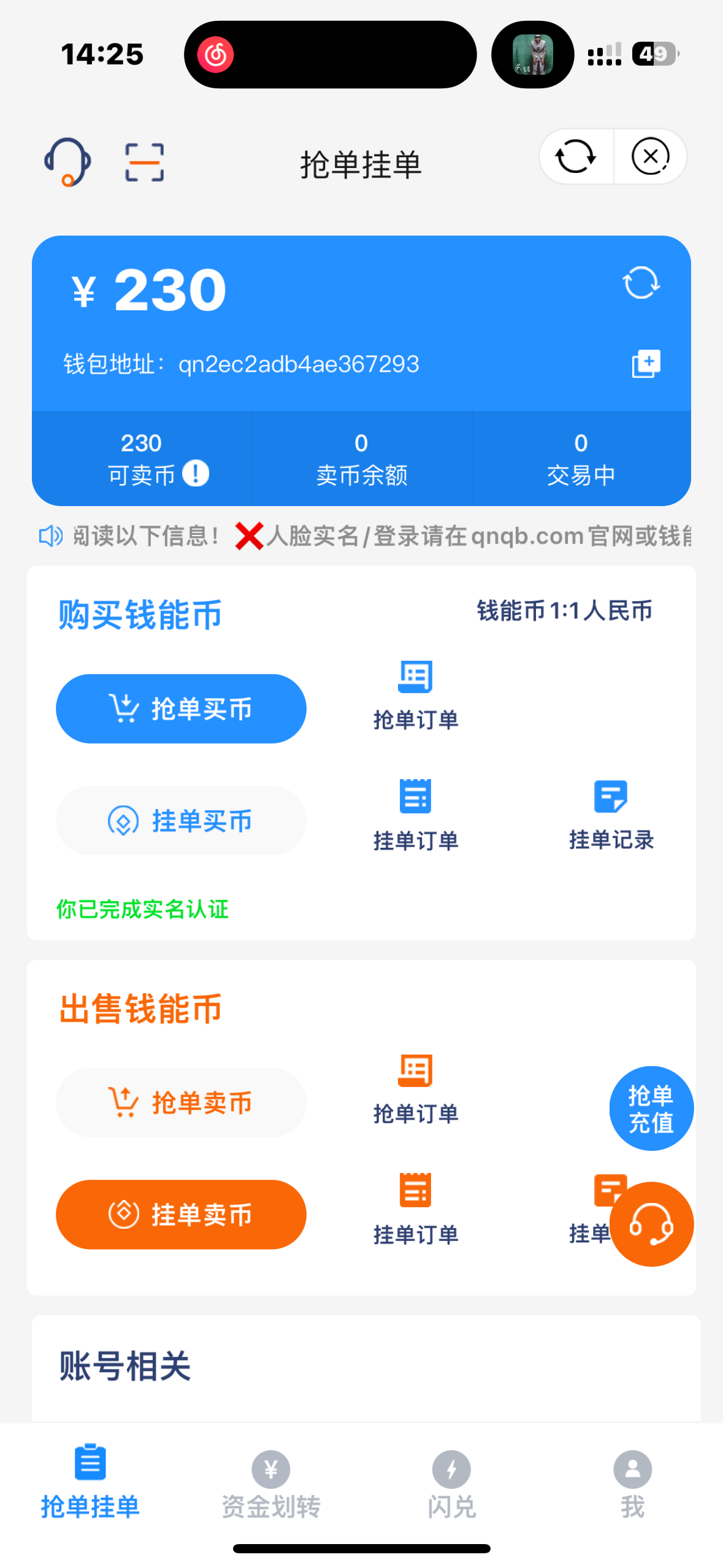This screenshot has height=1568, width=723.
Task: View 挂单记录 in the buy section
Action: tap(611, 813)
